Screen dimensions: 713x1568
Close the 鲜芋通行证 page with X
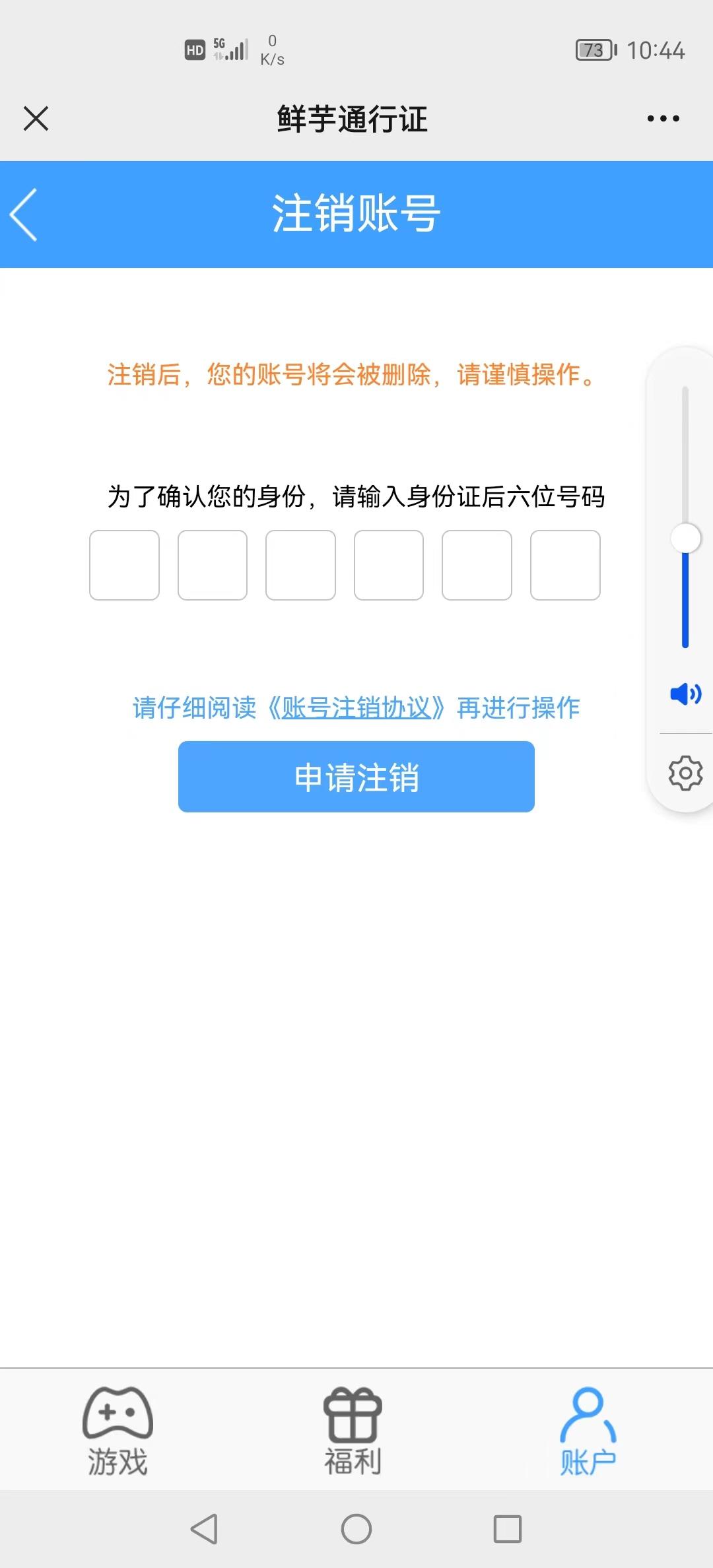click(36, 119)
